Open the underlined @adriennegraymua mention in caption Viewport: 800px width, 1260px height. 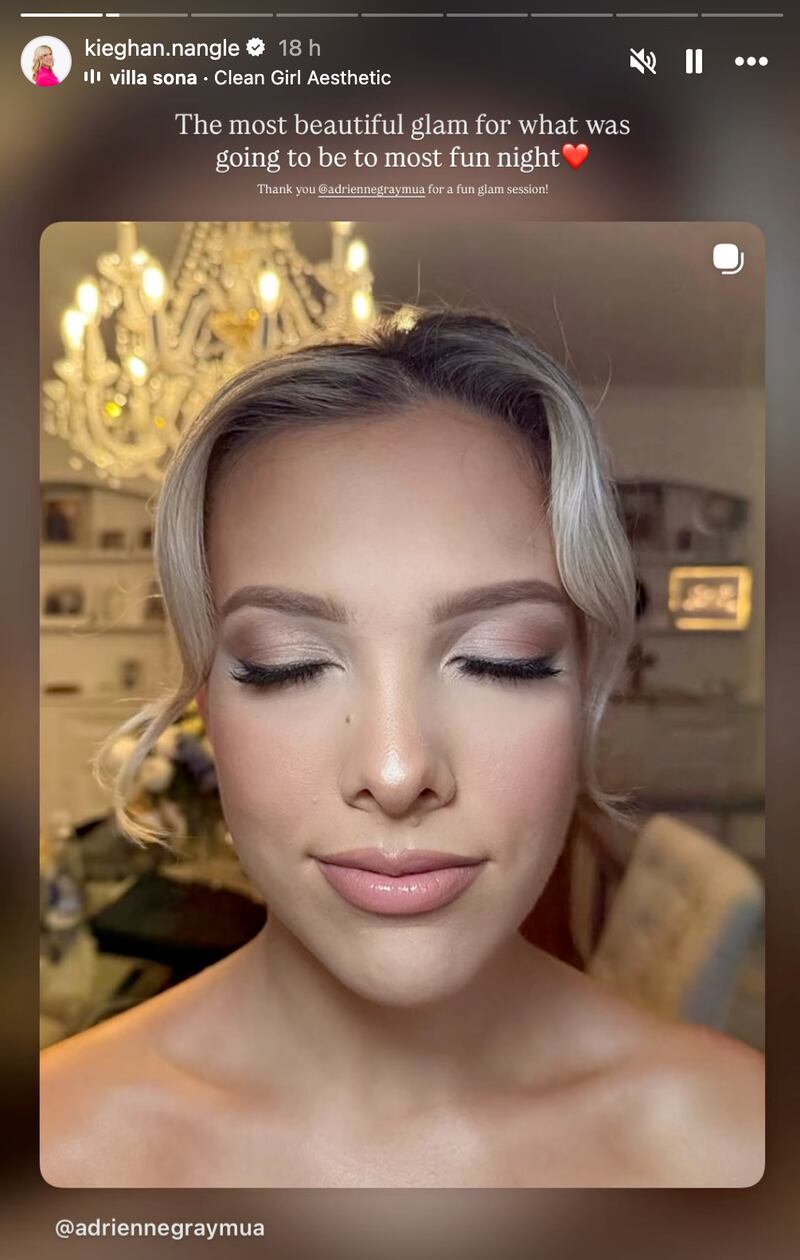pos(371,189)
